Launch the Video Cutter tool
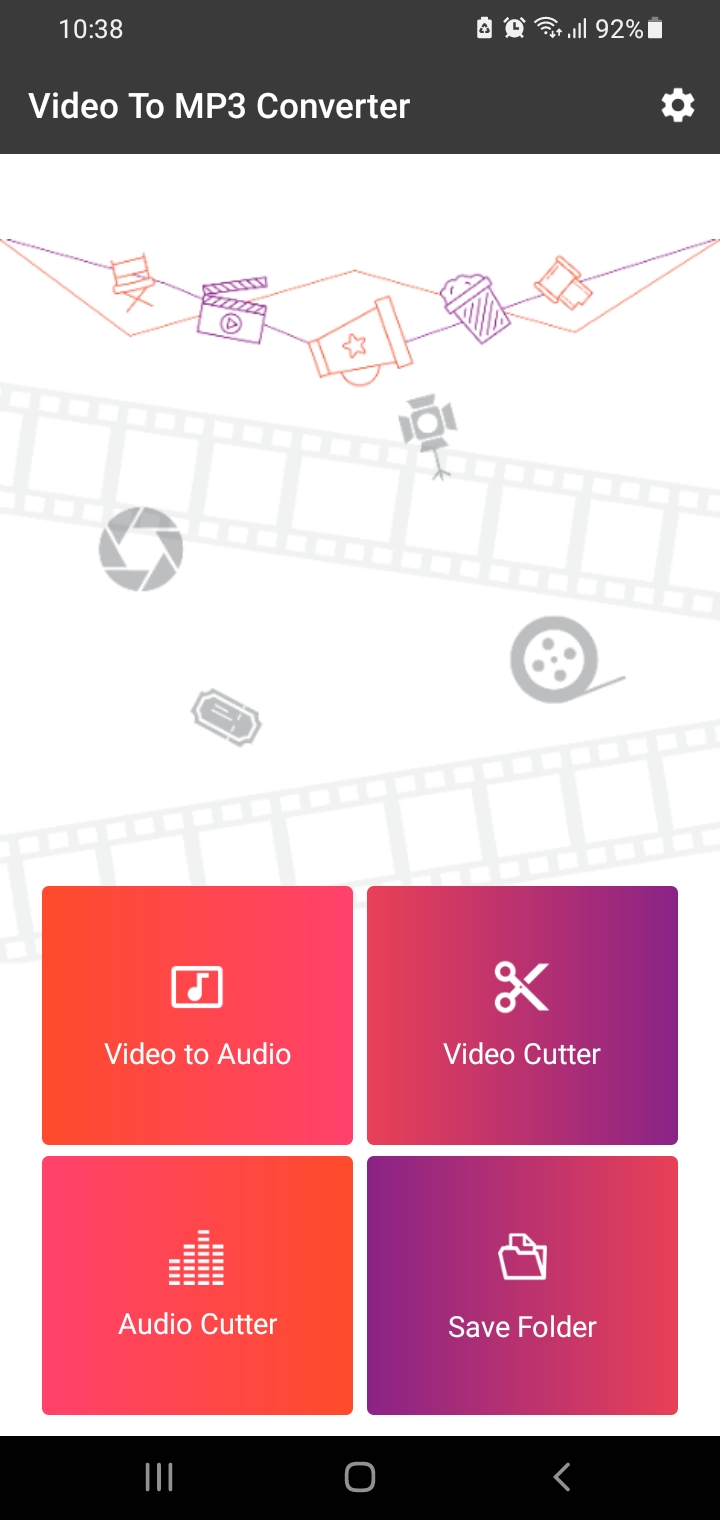The width and height of the screenshot is (720, 1520). coord(522,1015)
